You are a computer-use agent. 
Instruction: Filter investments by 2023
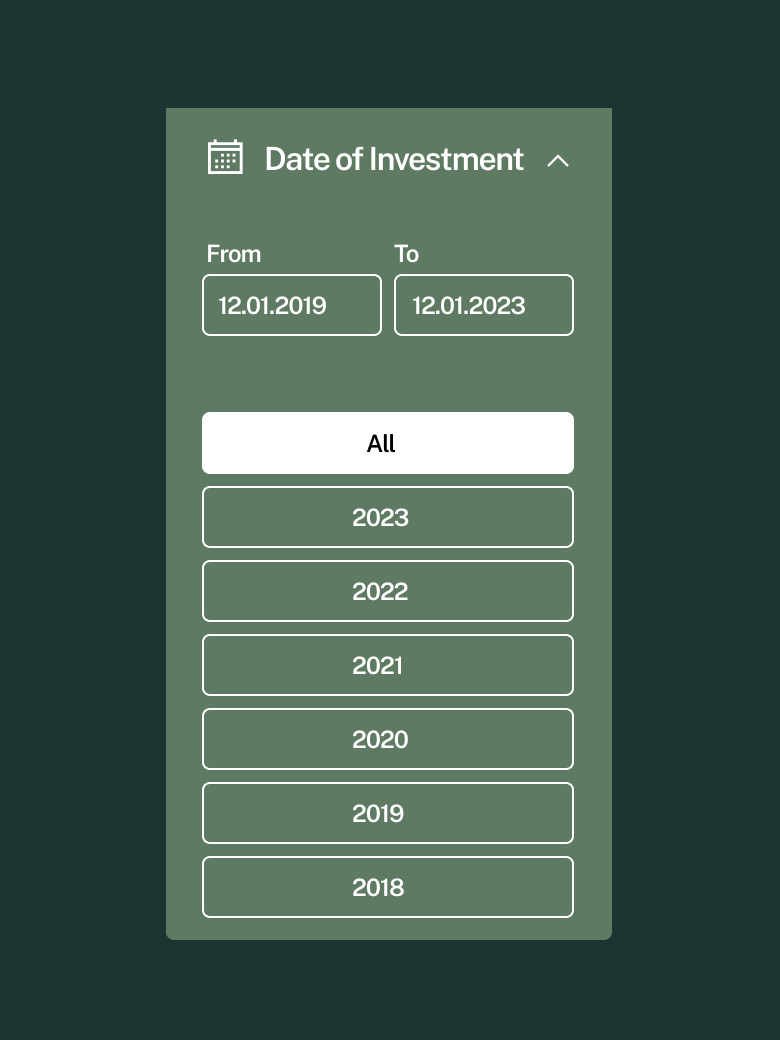[x=388, y=517]
